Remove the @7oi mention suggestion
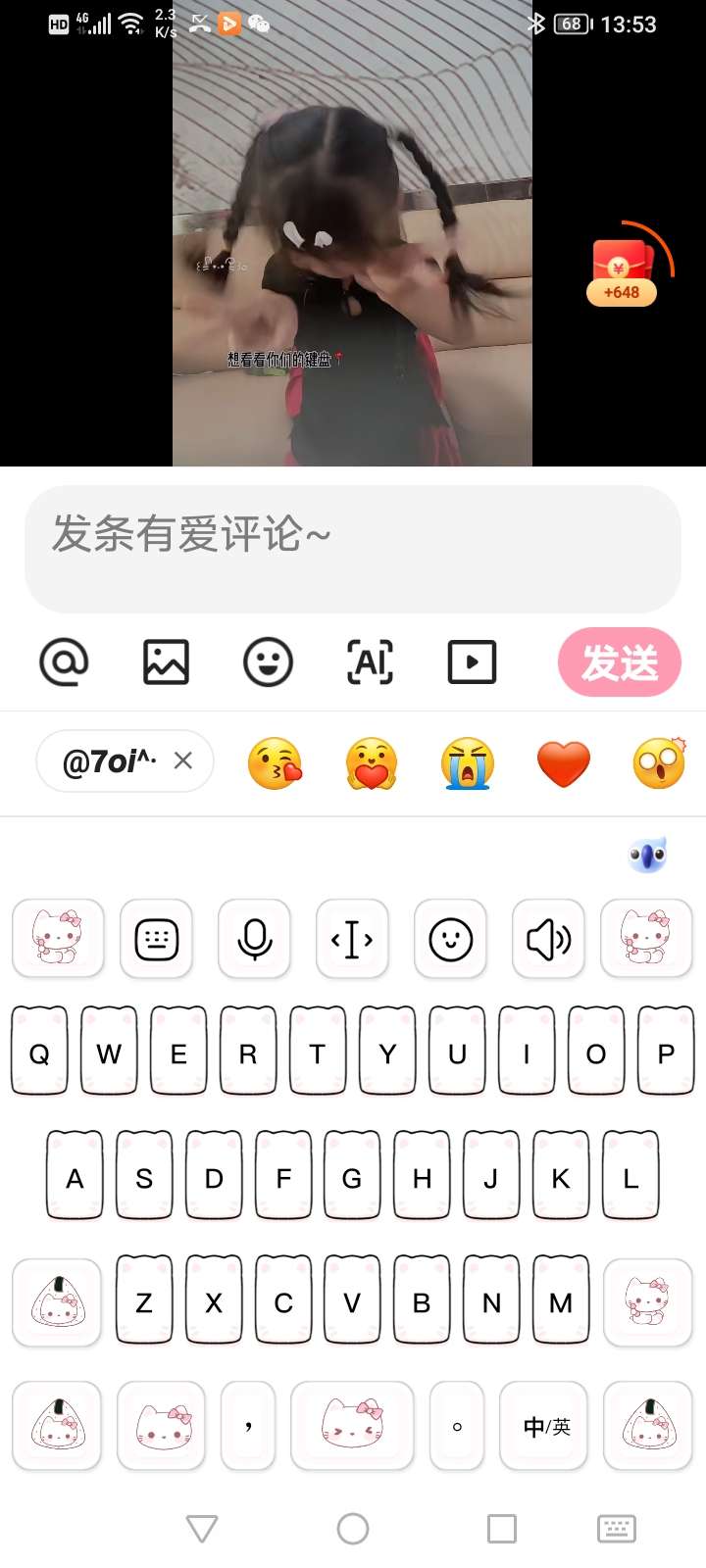706x1568 pixels. pos(183,760)
